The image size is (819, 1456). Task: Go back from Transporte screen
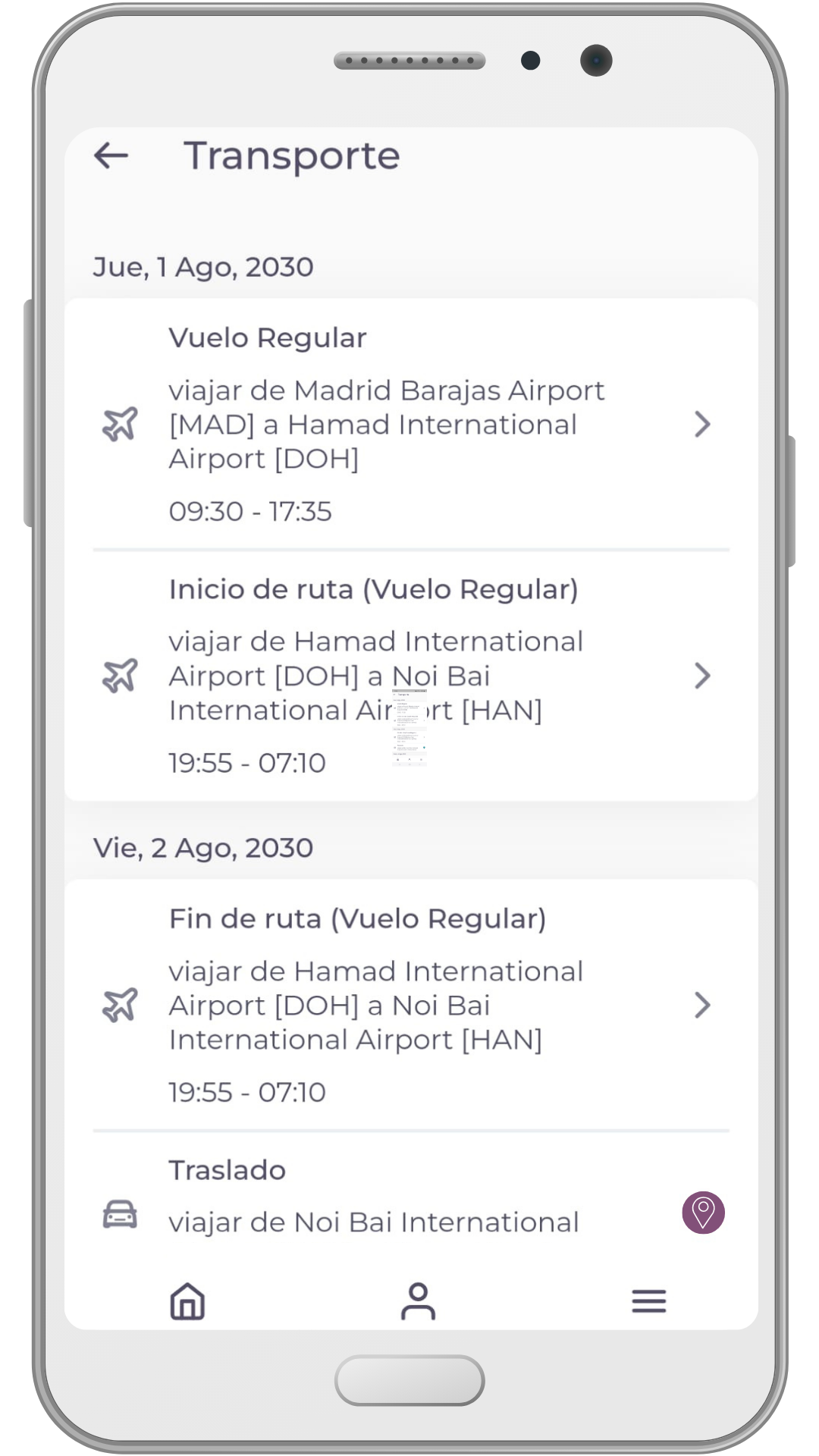pyautogui.click(x=111, y=156)
